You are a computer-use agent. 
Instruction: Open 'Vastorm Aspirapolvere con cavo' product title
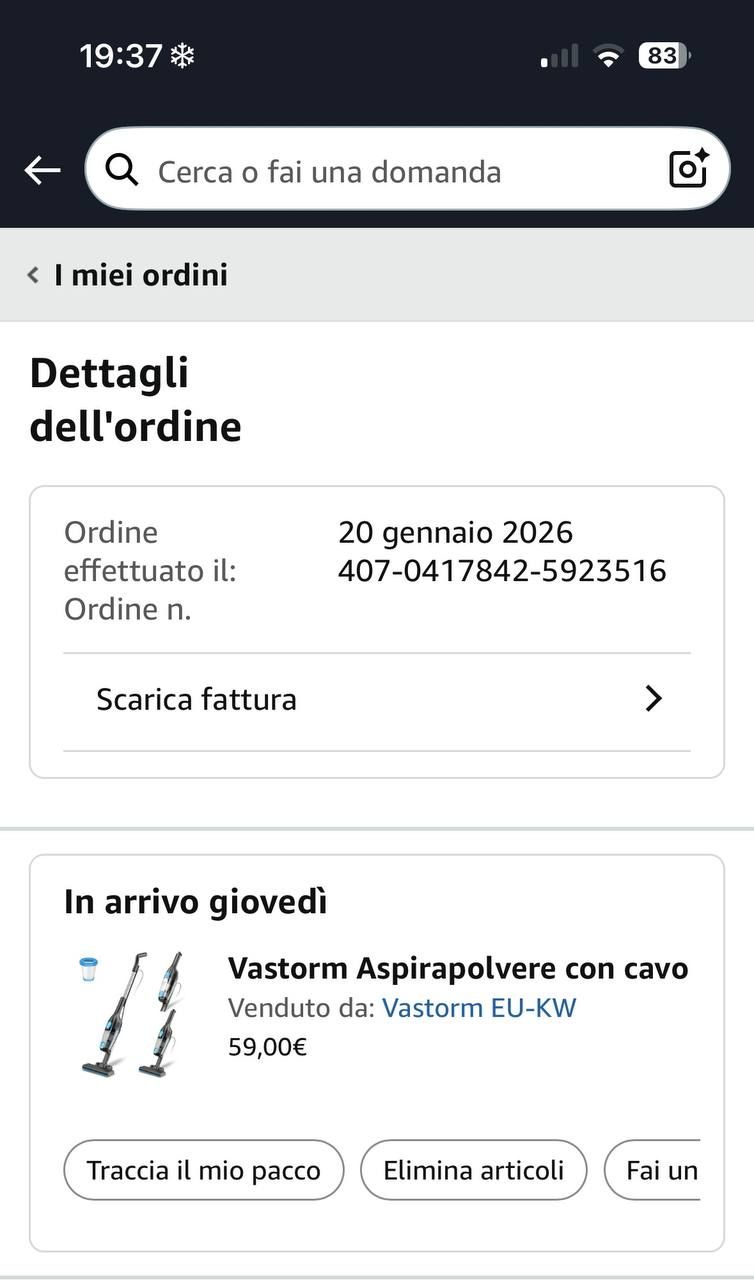[x=458, y=968]
